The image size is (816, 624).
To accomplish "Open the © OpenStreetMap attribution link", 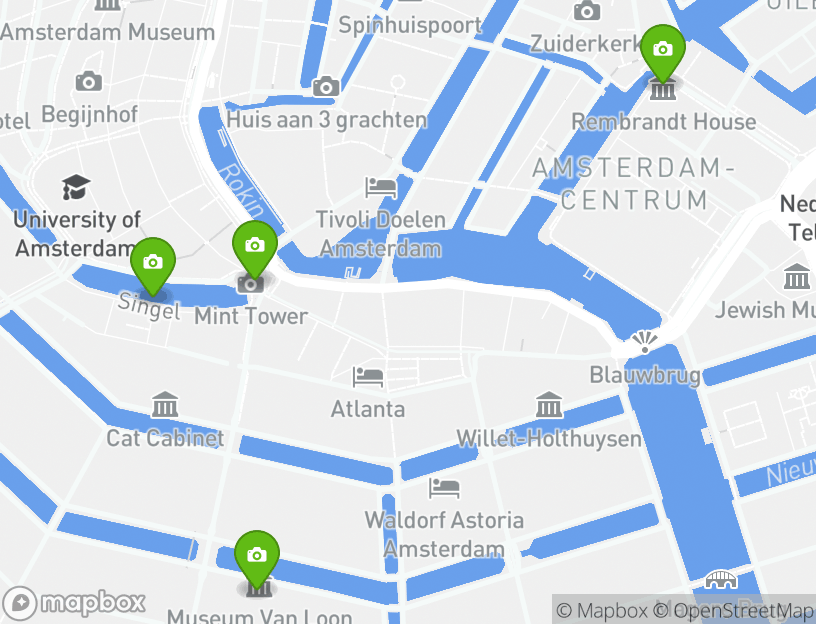I will click(x=734, y=610).
